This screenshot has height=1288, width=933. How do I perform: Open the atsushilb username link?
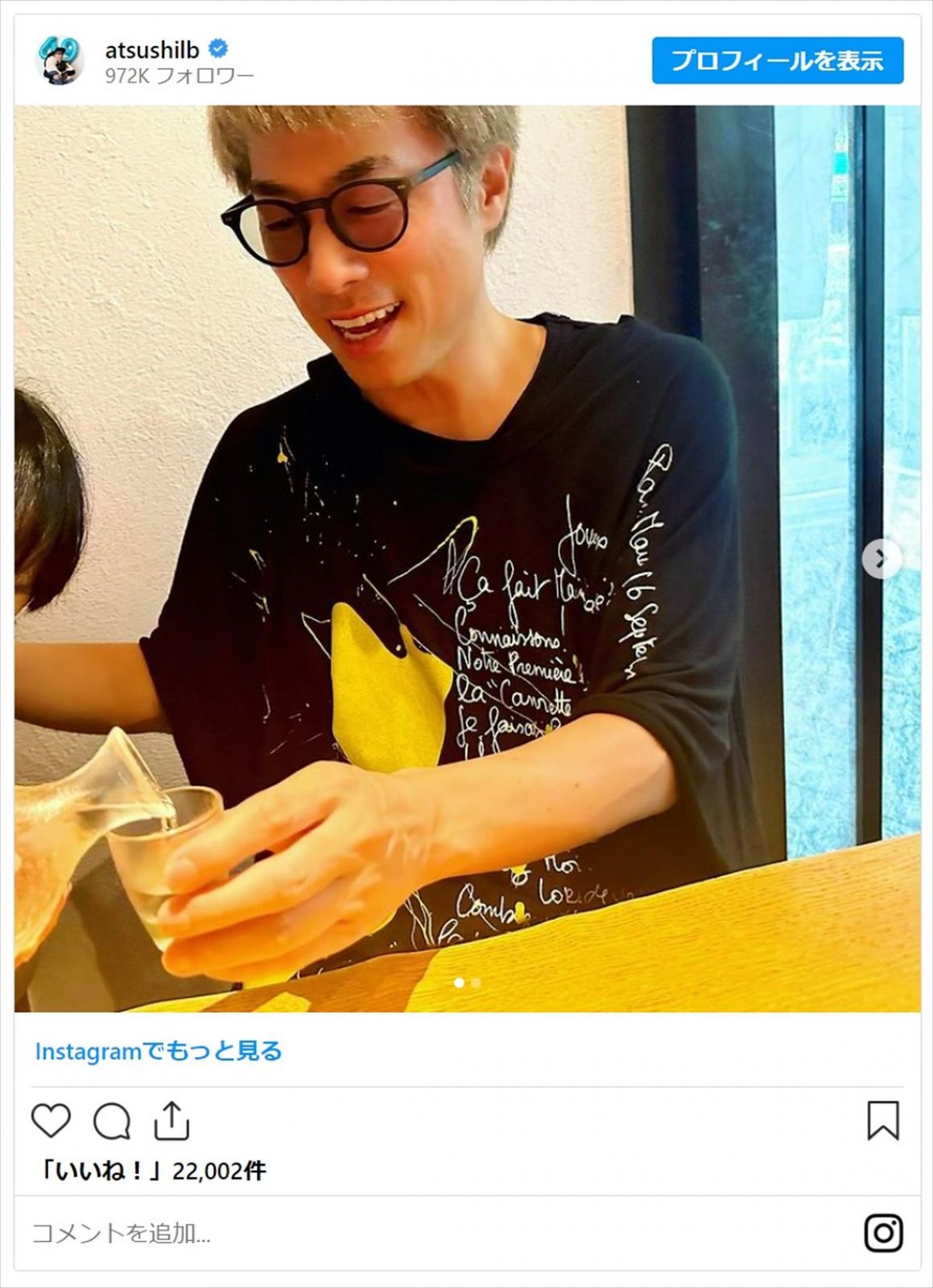coord(152,50)
